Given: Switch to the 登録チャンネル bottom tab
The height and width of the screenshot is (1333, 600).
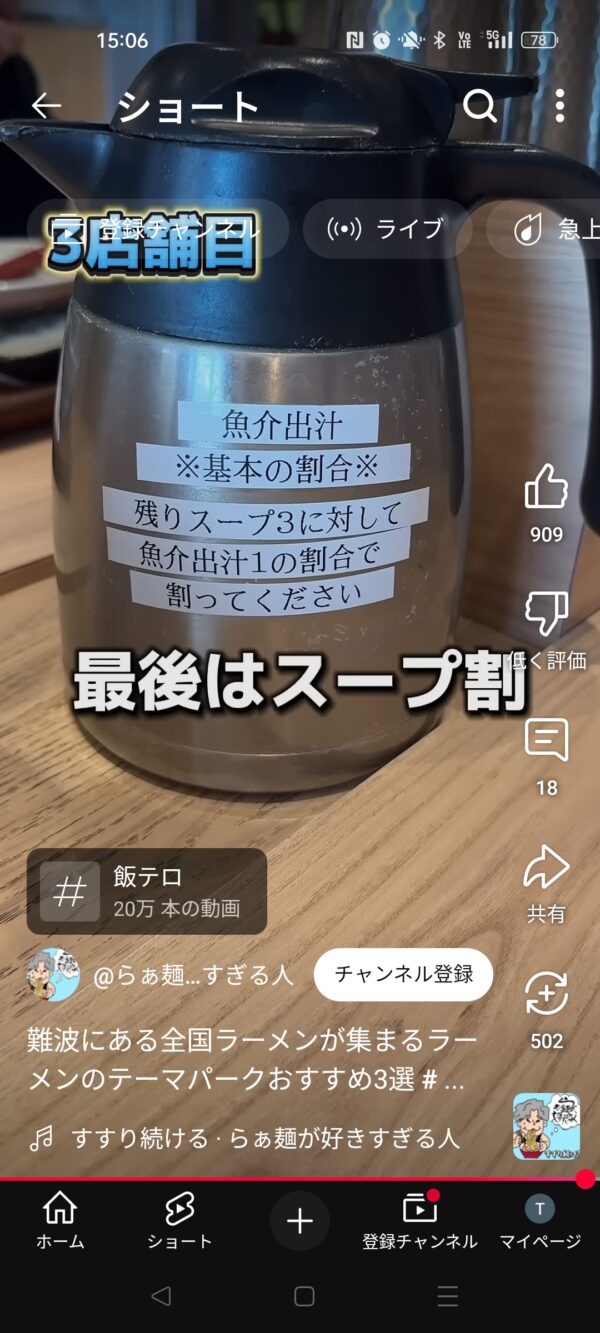Looking at the screenshot, I should (x=420, y=1220).
